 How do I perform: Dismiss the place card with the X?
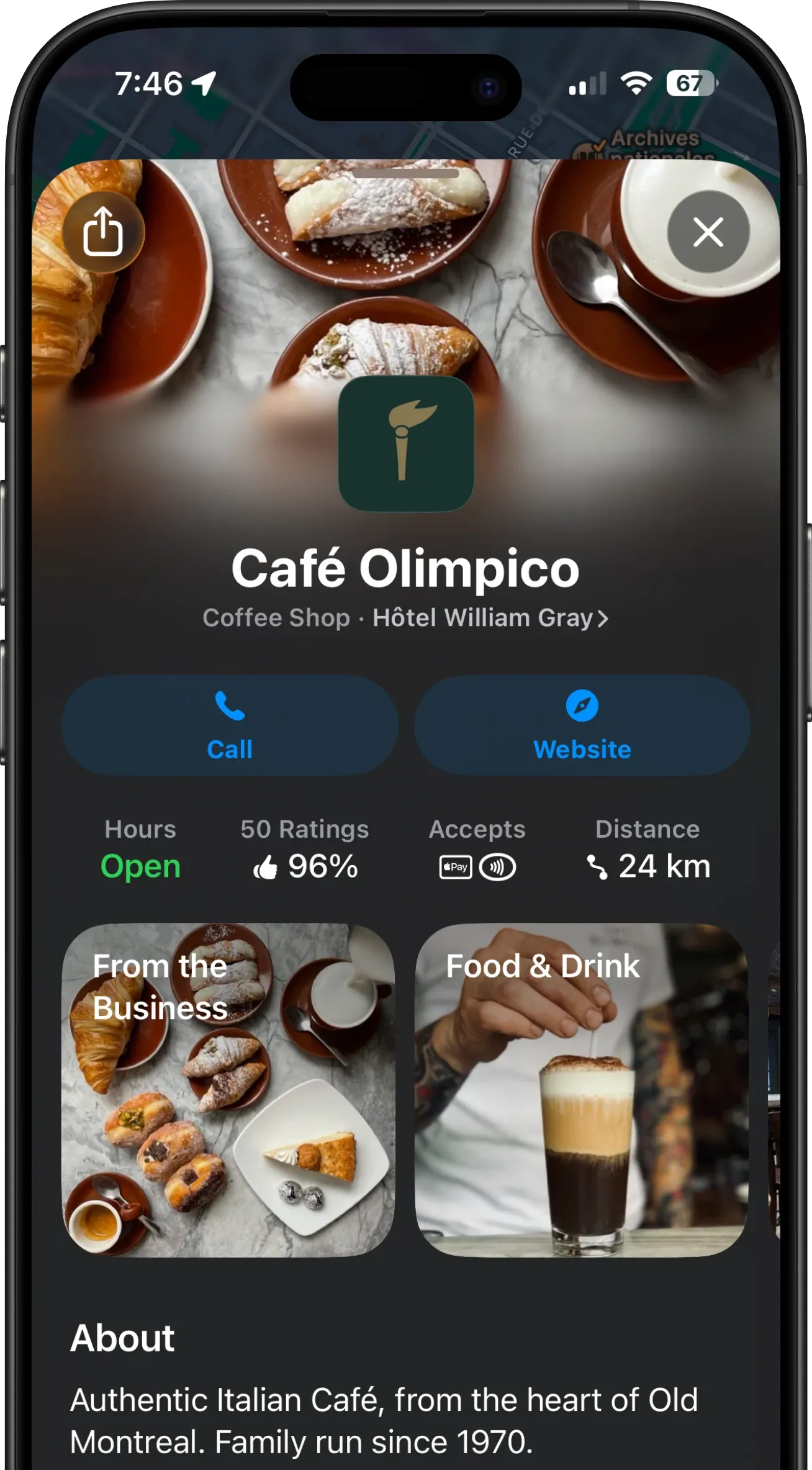(x=707, y=231)
